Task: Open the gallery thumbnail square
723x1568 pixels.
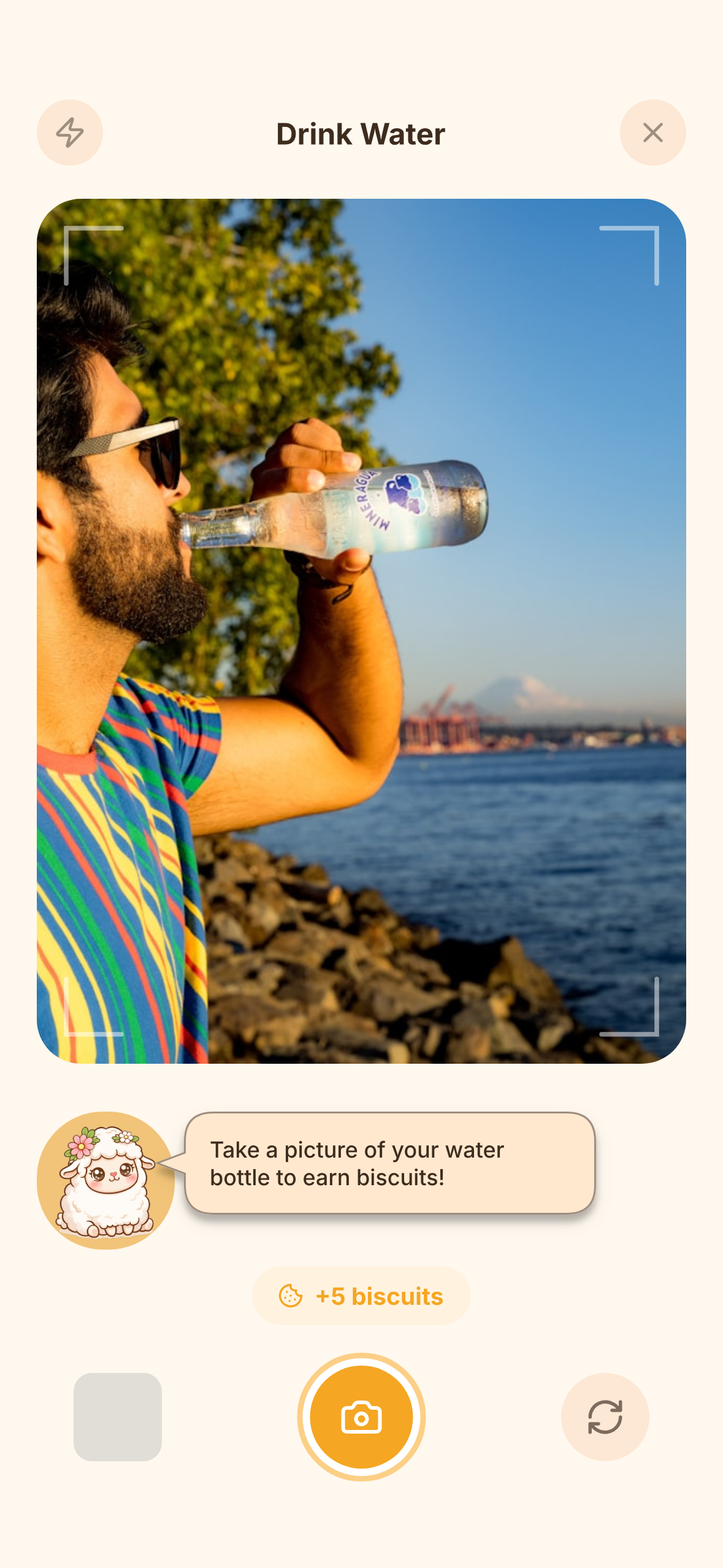Action: (117, 1417)
